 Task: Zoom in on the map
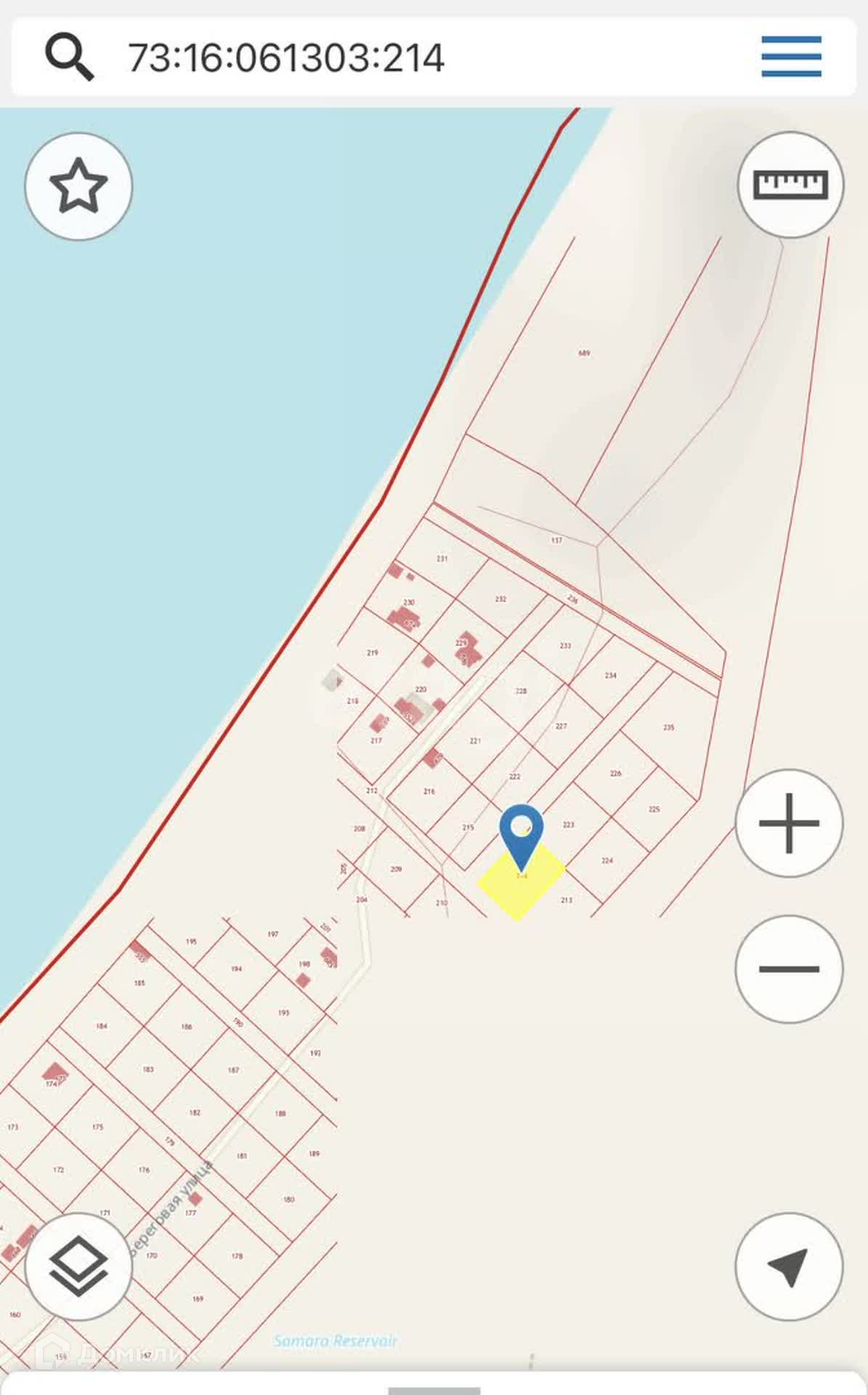(x=789, y=823)
